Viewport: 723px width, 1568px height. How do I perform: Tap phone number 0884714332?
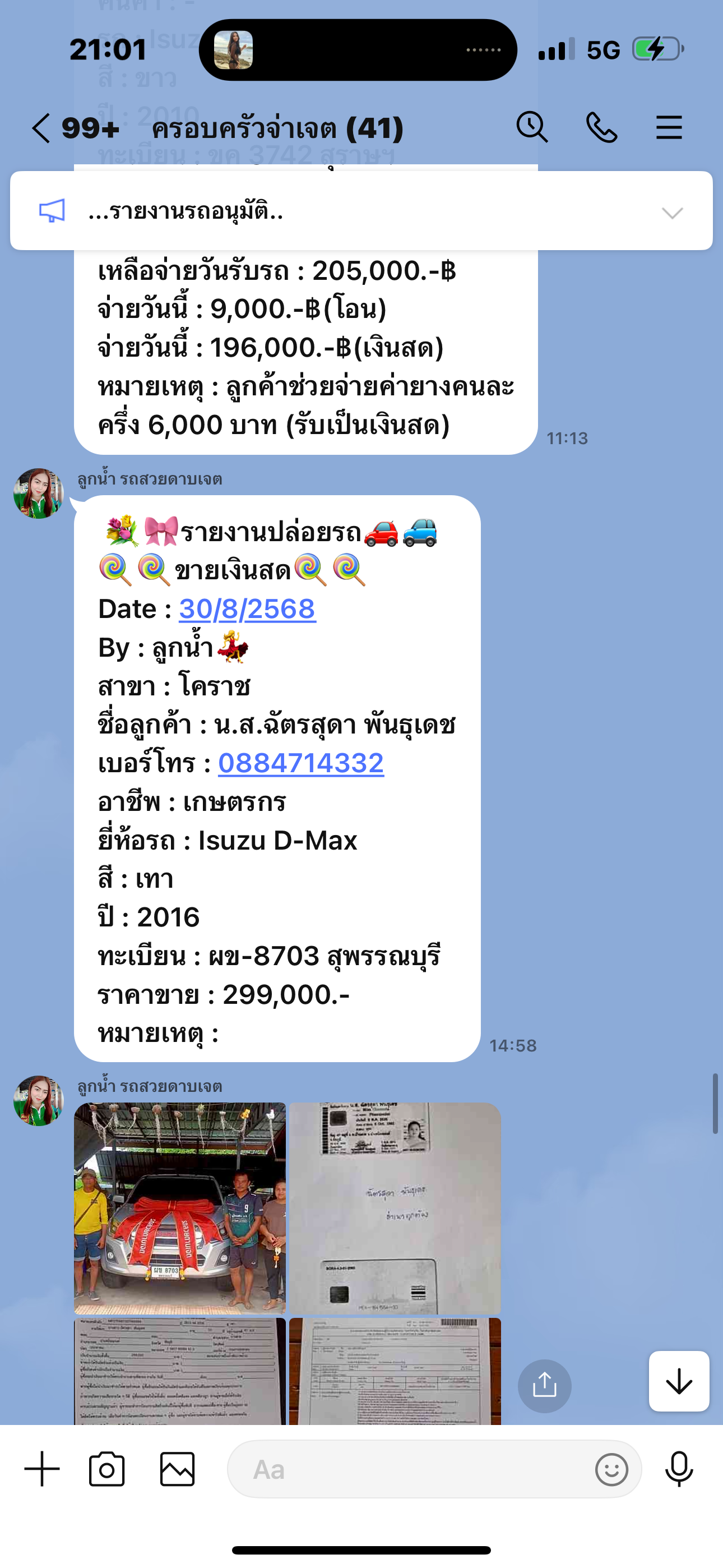click(300, 763)
